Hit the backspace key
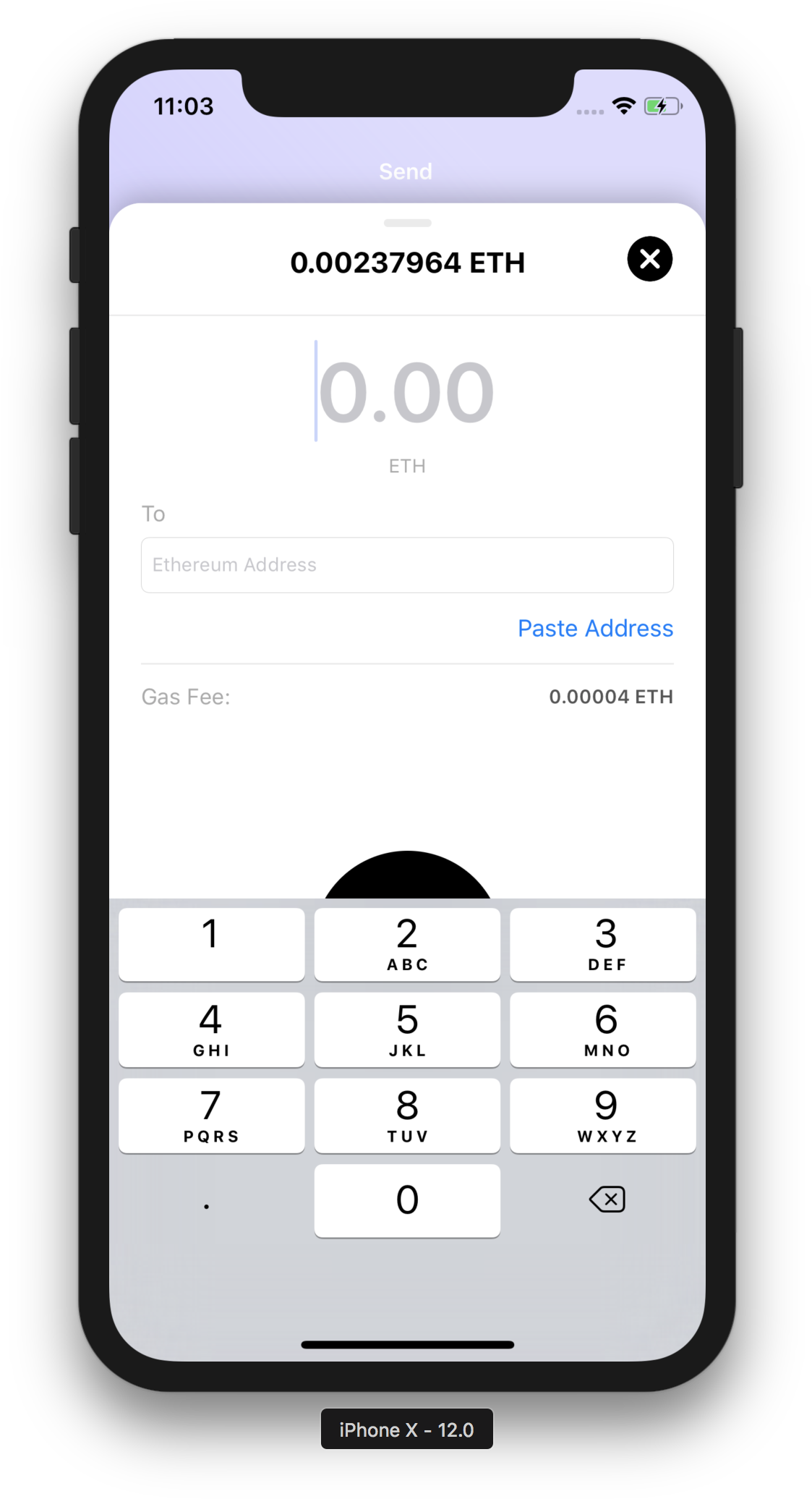 [x=607, y=1199]
